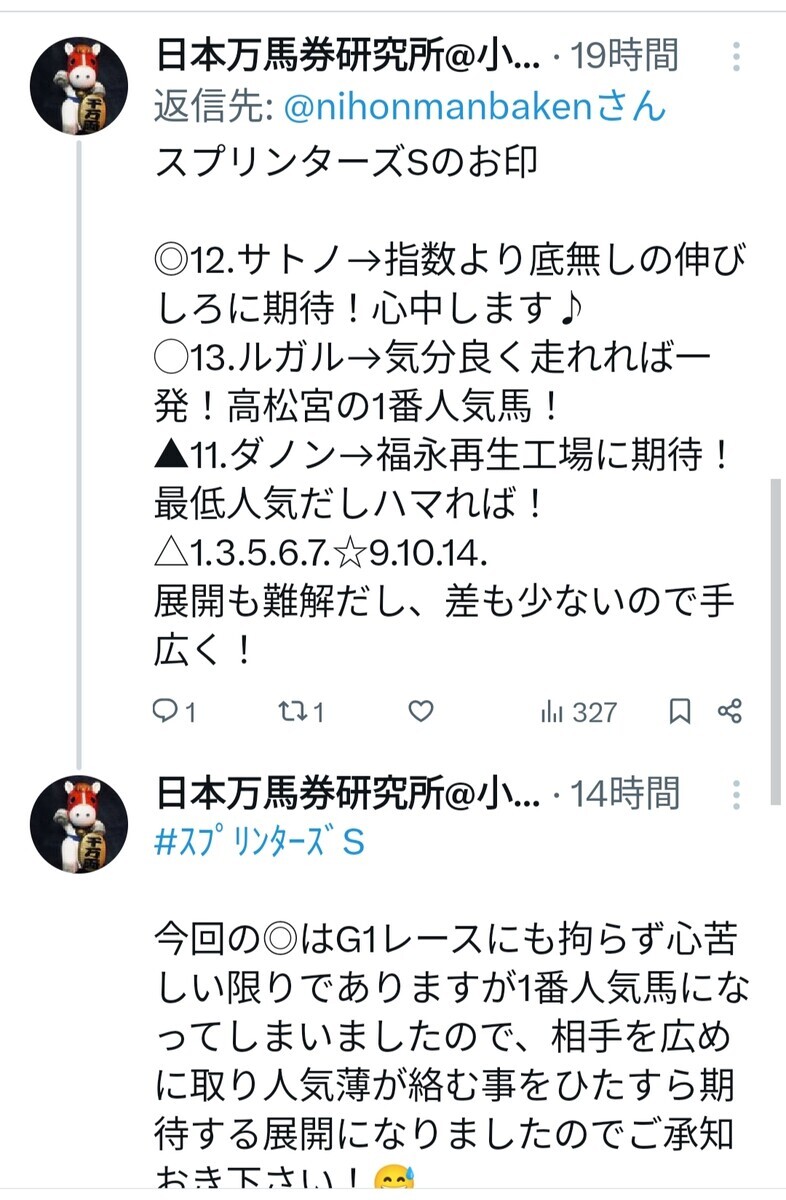Image resolution: width=786 pixels, height=1200 pixels.
Task: Bookmark the スプリンターズSのお印 tweet
Action: coord(680,712)
